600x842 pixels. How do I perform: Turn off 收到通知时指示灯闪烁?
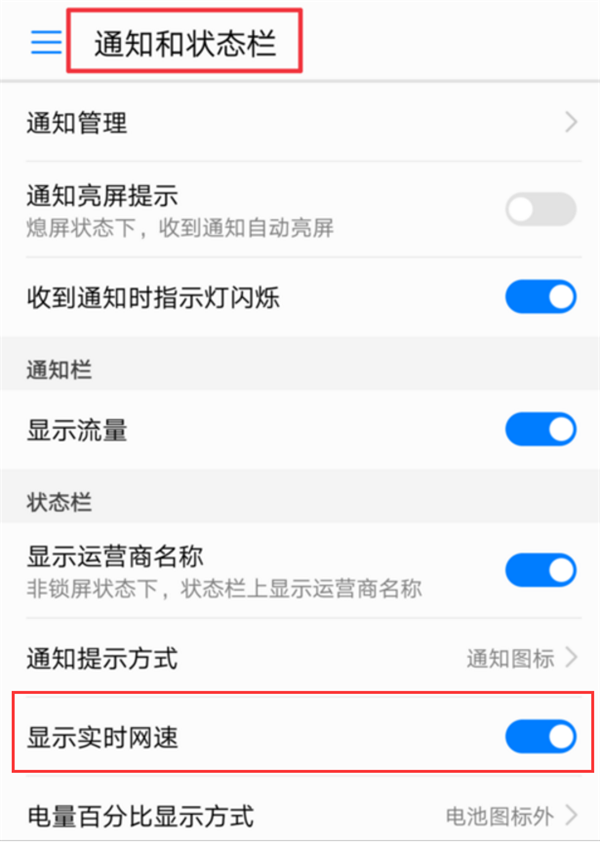tap(540, 297)
